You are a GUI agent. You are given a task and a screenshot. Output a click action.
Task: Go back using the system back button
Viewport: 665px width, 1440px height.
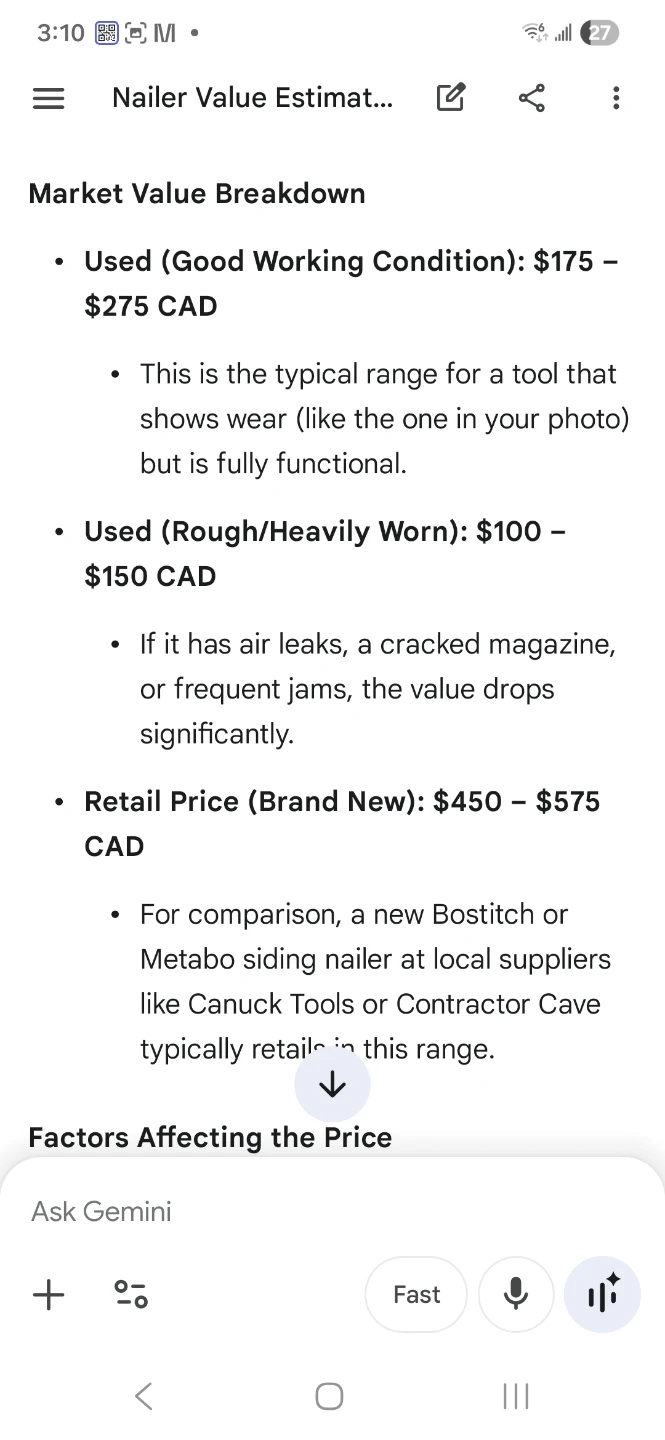pyautogui.click(x=144, y=1396)
